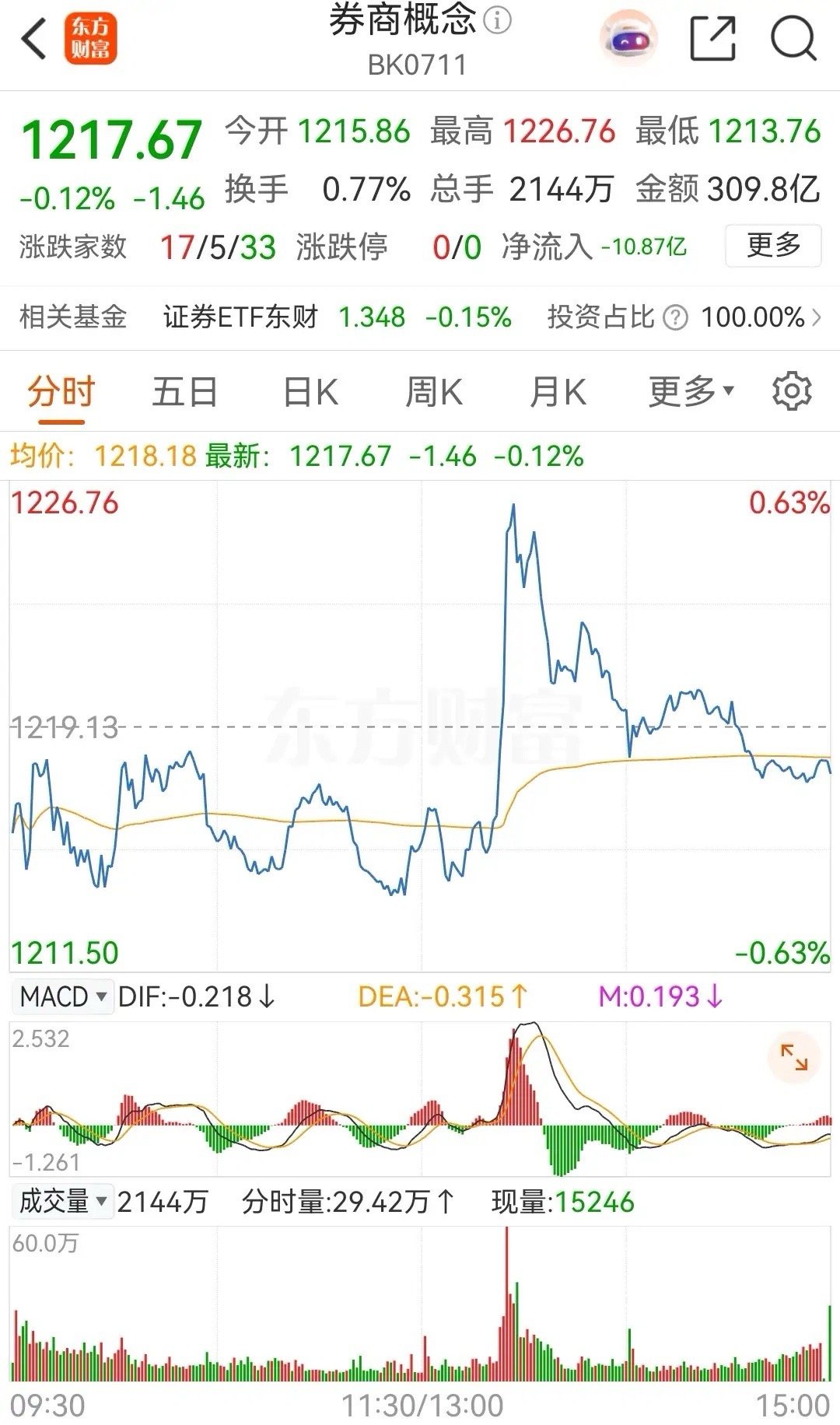840x1425 pixels.
Task: Switch to the 月K chart tab
Action: click(x=558, y=391)
